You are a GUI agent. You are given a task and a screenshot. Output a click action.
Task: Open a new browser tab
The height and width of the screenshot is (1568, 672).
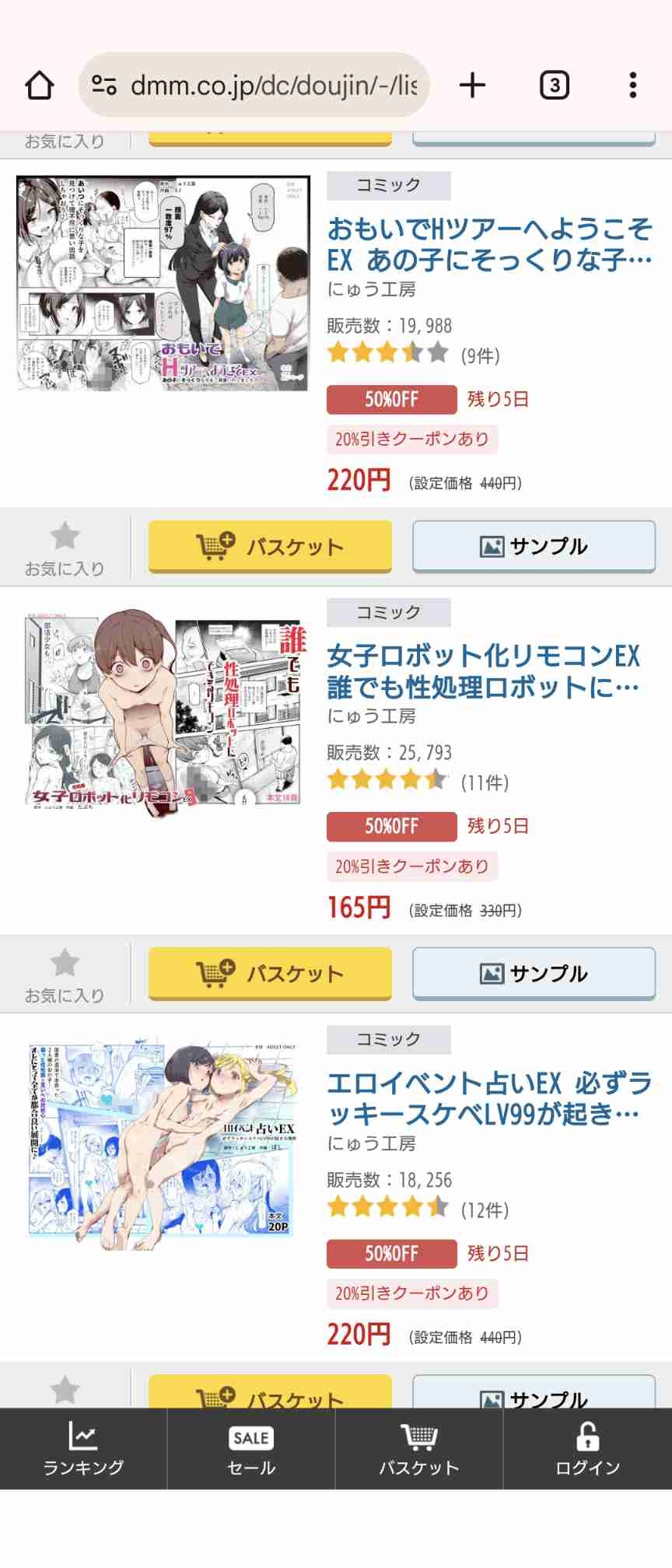click(472, 85)
